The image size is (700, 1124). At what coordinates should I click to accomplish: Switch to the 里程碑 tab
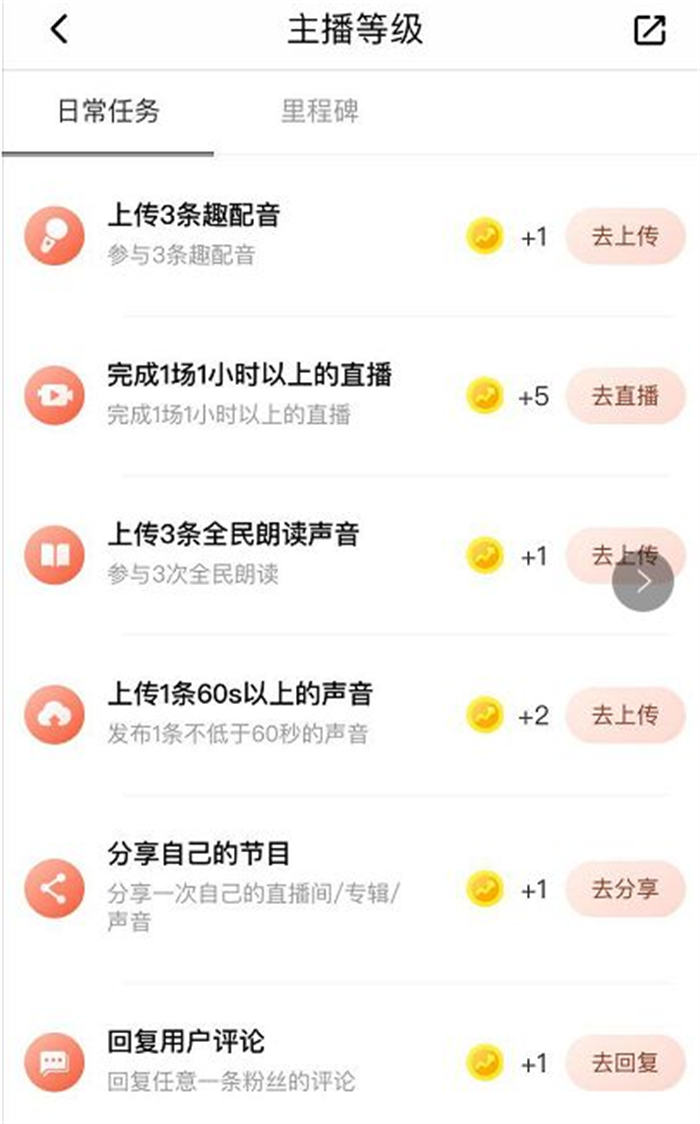[319, 111]
